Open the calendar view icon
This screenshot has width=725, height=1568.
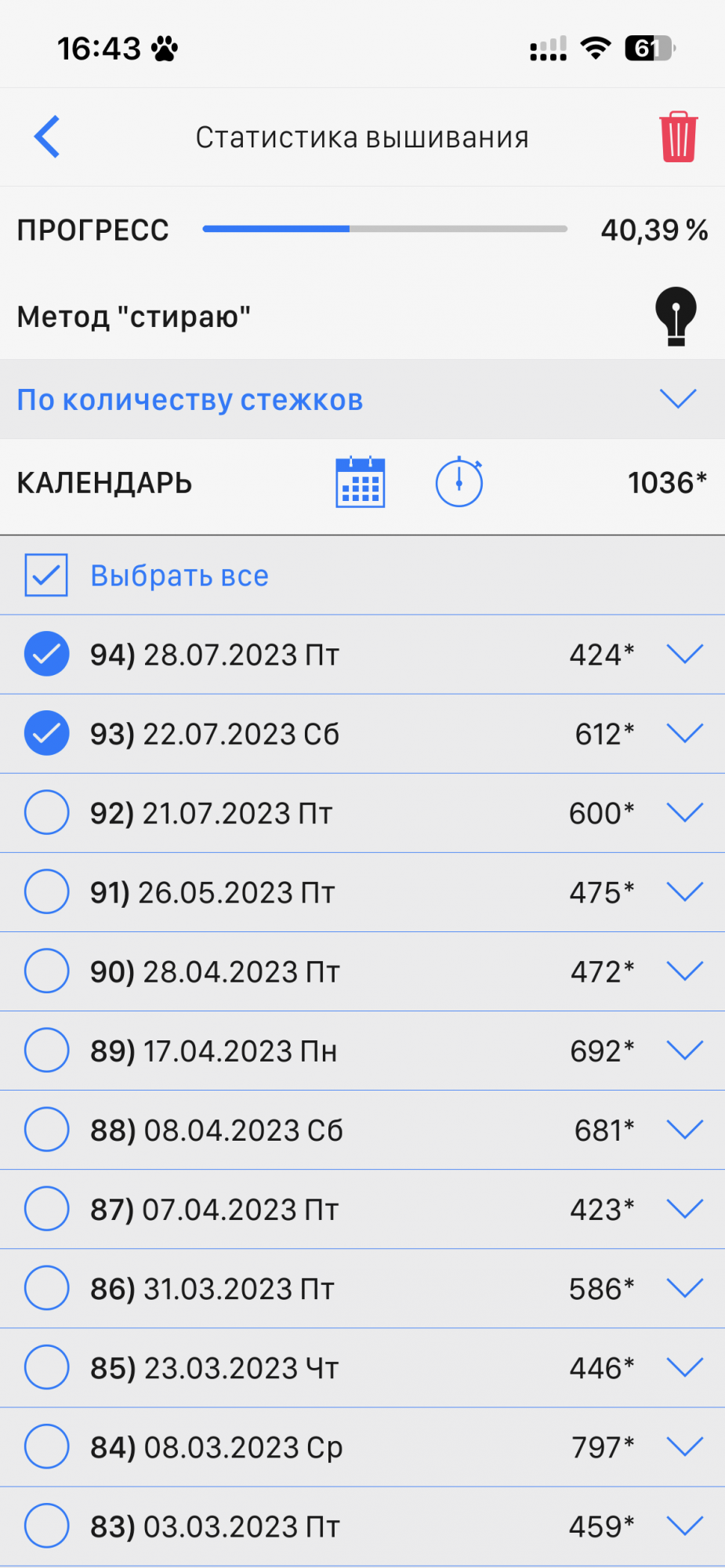360,482
